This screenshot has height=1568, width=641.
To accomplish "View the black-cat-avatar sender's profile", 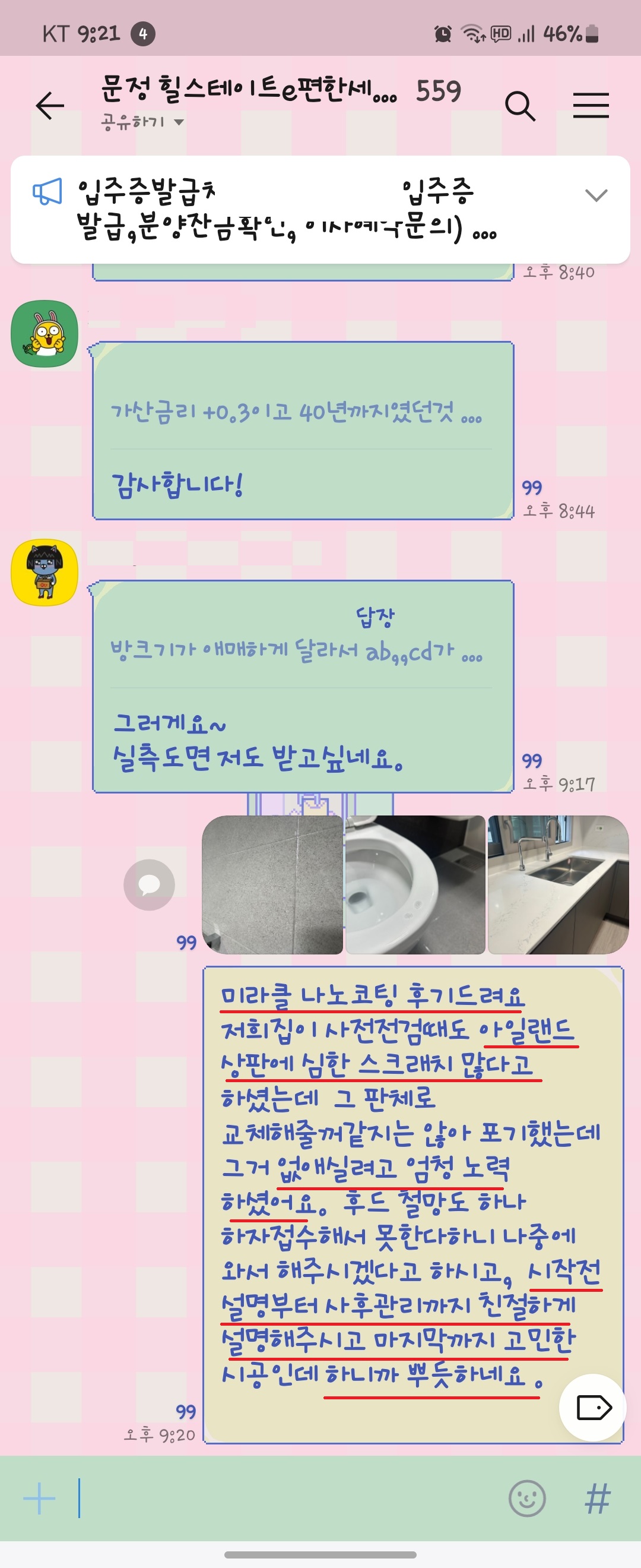I will tap(45, 572).
